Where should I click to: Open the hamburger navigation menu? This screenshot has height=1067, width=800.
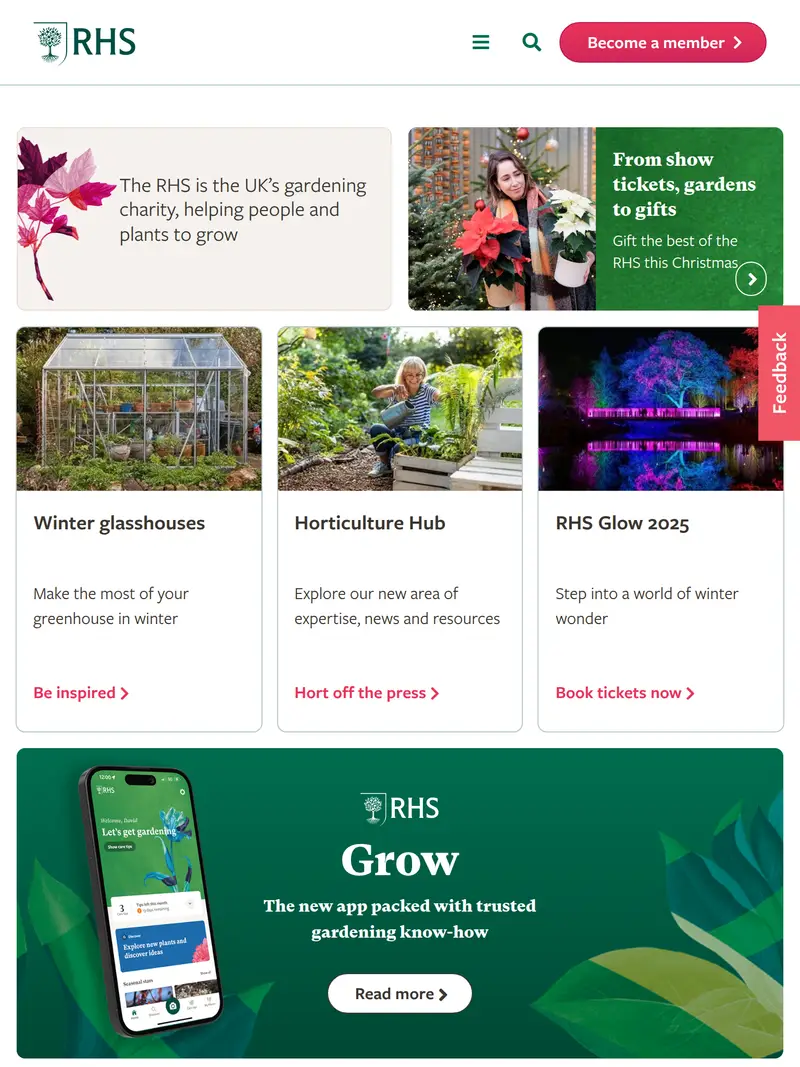coord(481,42)
